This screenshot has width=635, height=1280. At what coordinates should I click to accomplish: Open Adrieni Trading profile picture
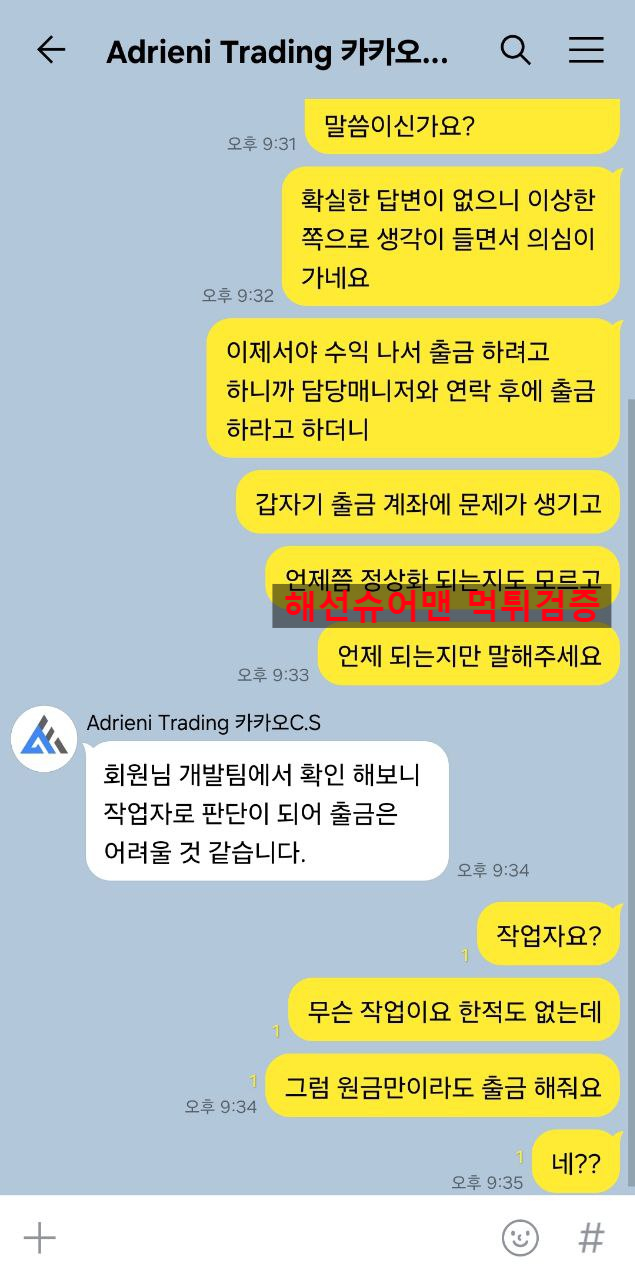click(x=44, y=739)
